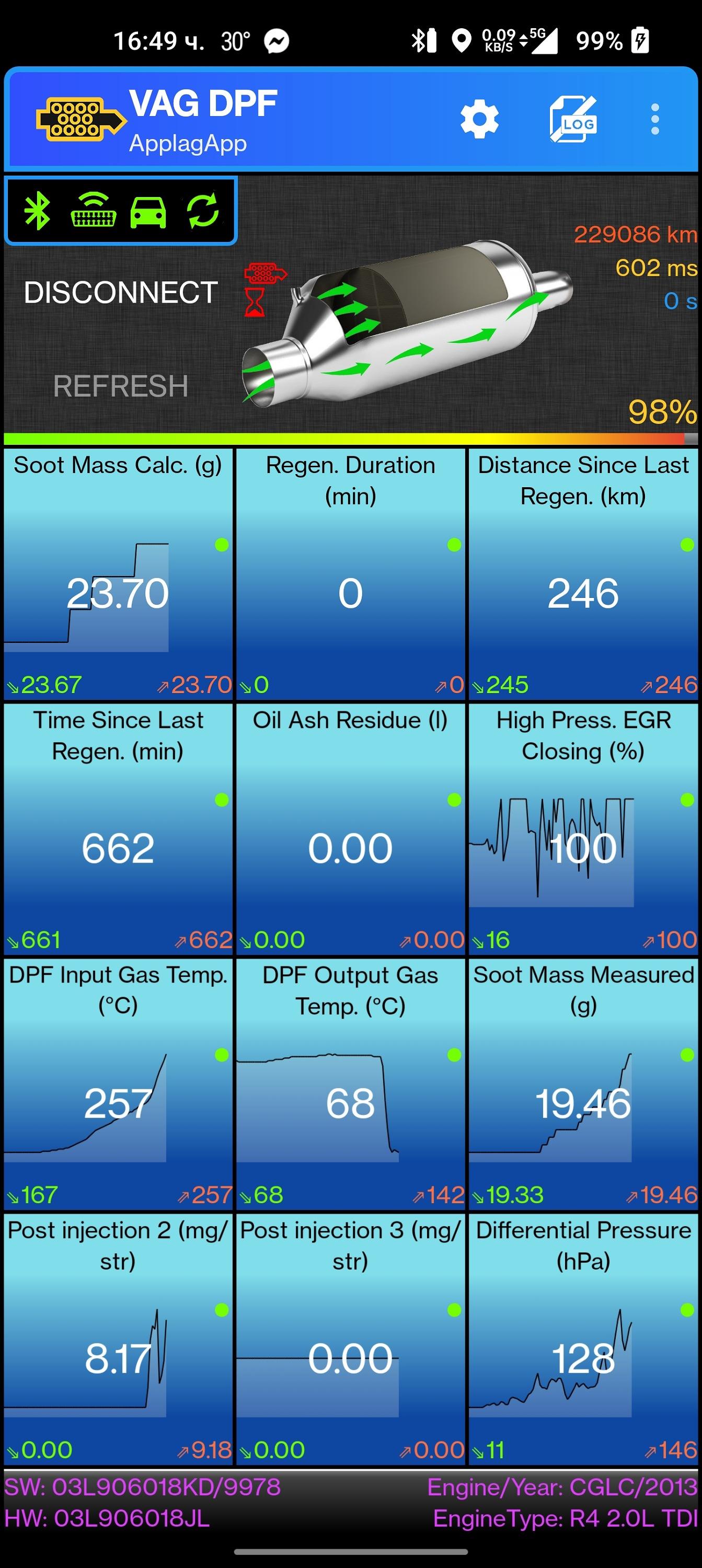
Task: Tap the DISCONNECT button
Action: 121,293
